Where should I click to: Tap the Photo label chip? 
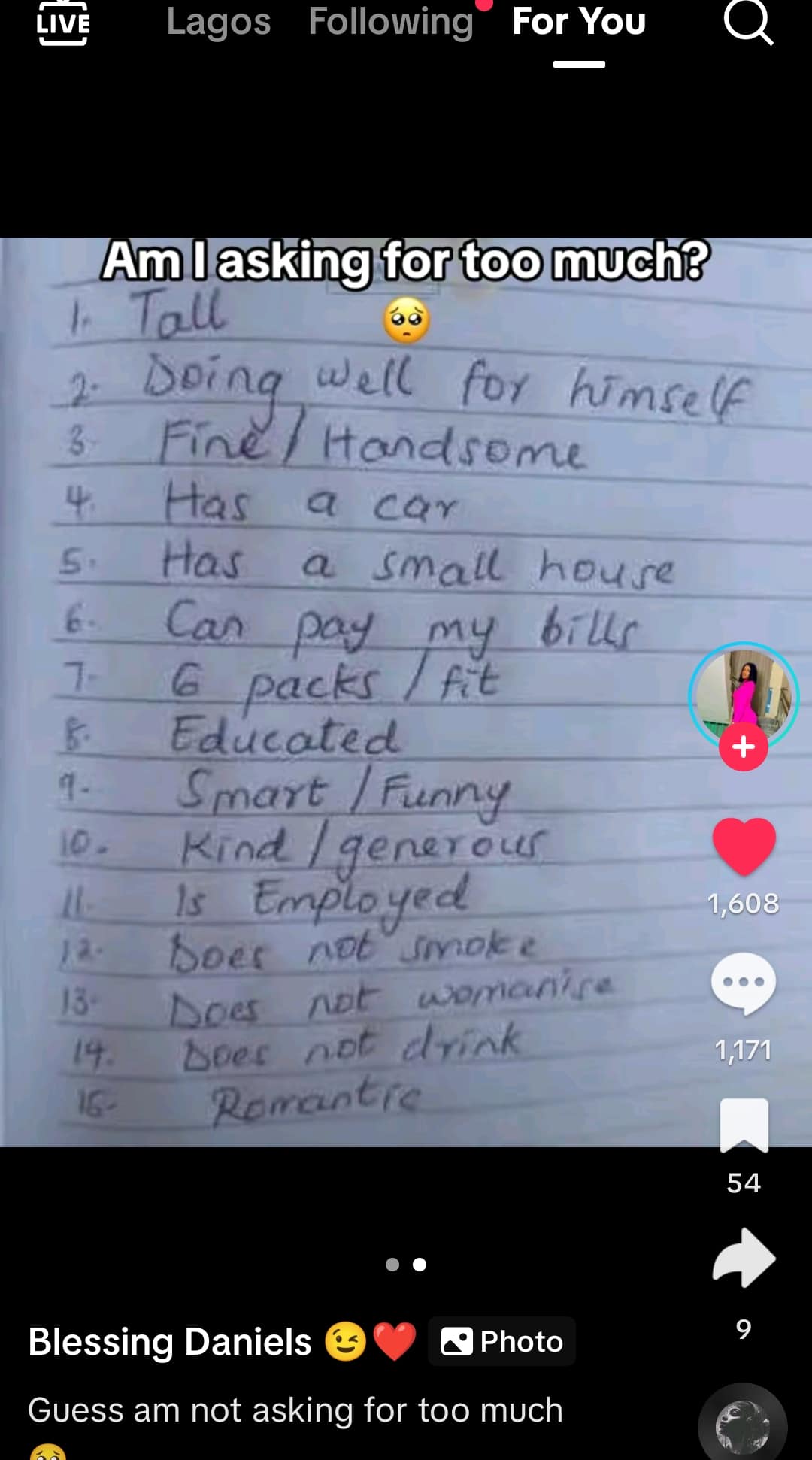click(x=501, y=1342)
